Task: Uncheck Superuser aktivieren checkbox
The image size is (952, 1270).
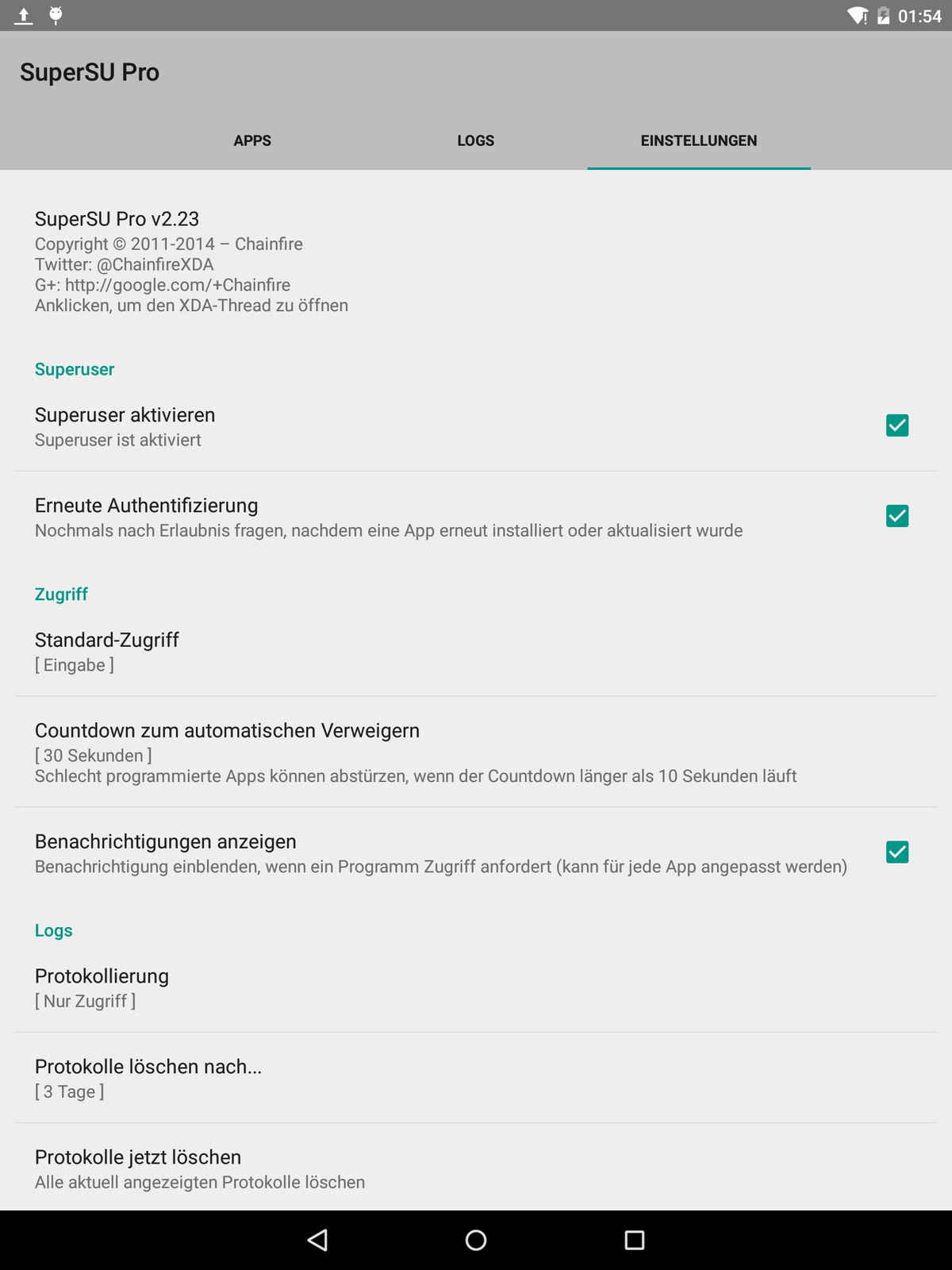Action: pos(896,425)
